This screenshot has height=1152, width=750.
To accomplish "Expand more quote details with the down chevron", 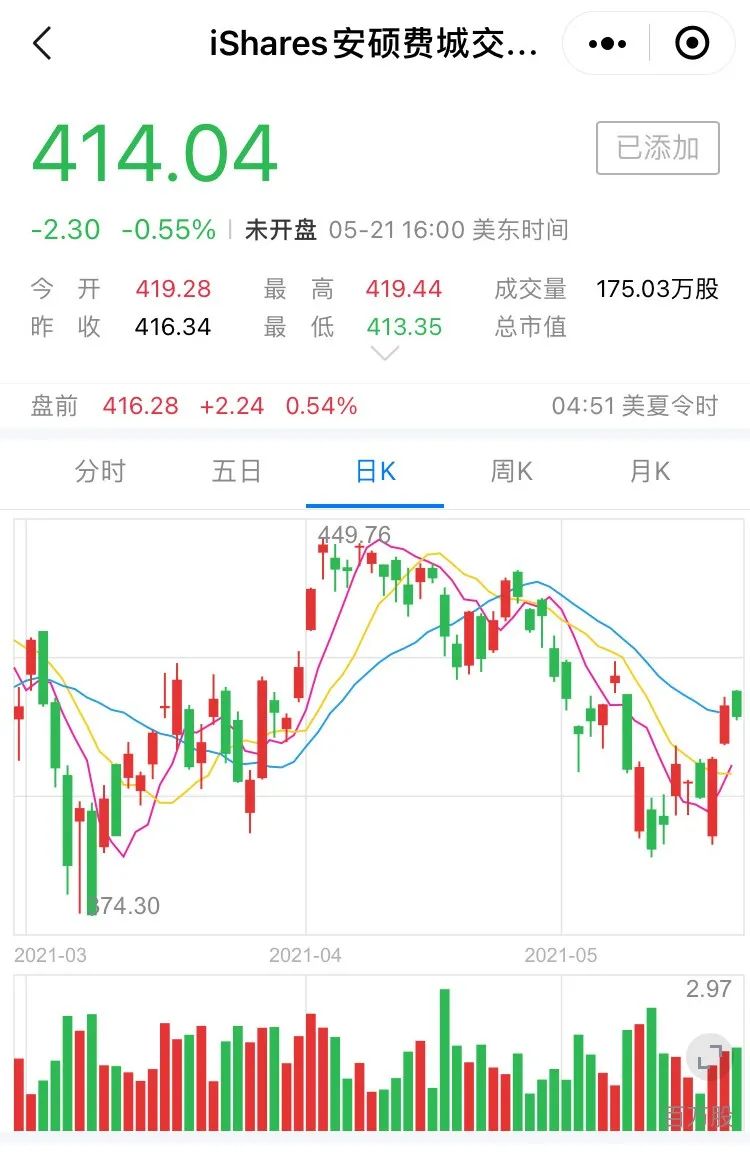I will (x=385, y=354).
